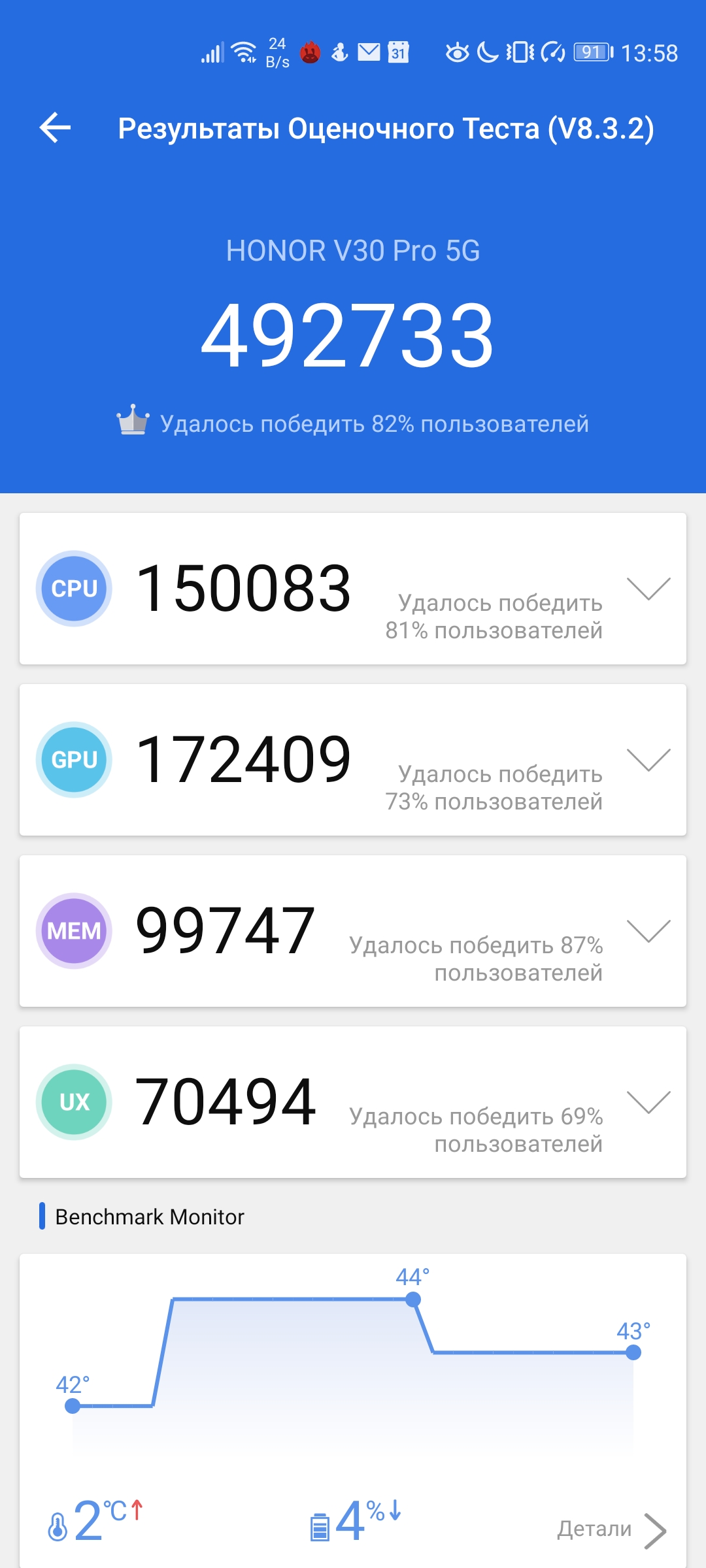Screen dimensions: 706x1568
Task: Expand the UX score section
Action: tap(648, 1102)
